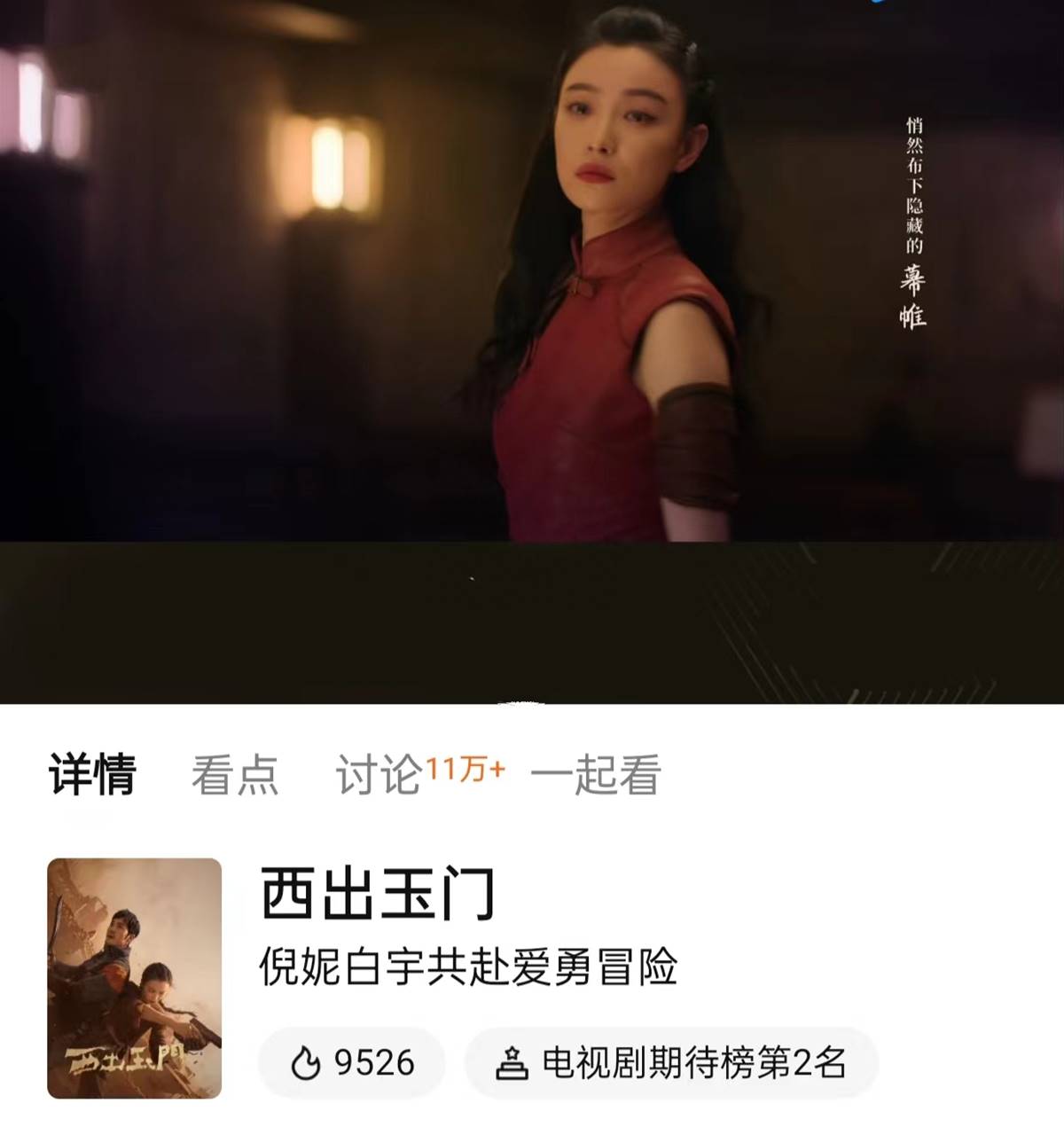Switch to the 看点 tab
The image size is (1064, 1127).
[235, 774]
